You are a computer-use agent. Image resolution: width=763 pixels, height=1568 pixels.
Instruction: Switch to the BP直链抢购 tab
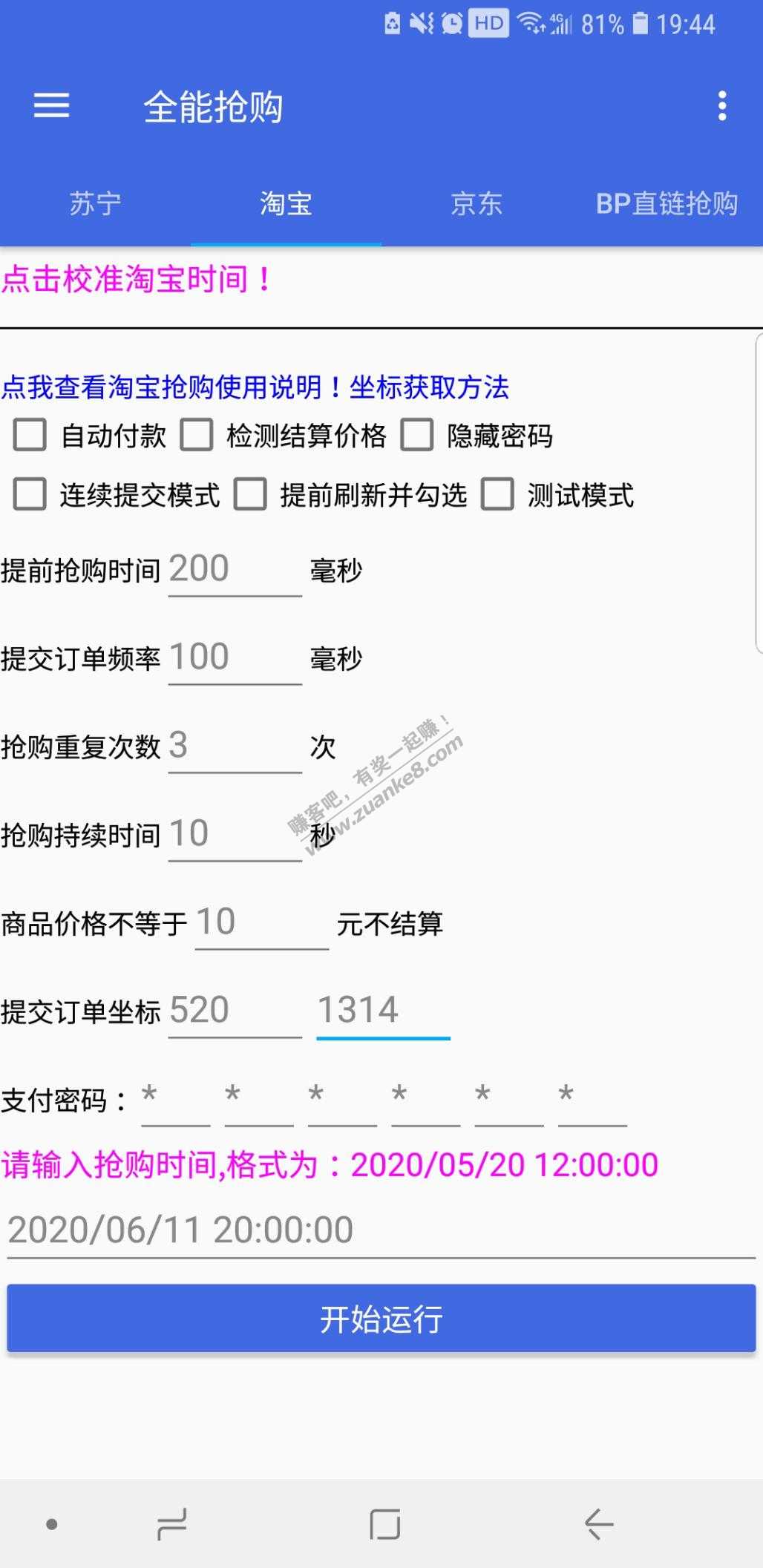pyautogui.click(x=667, y=203)
